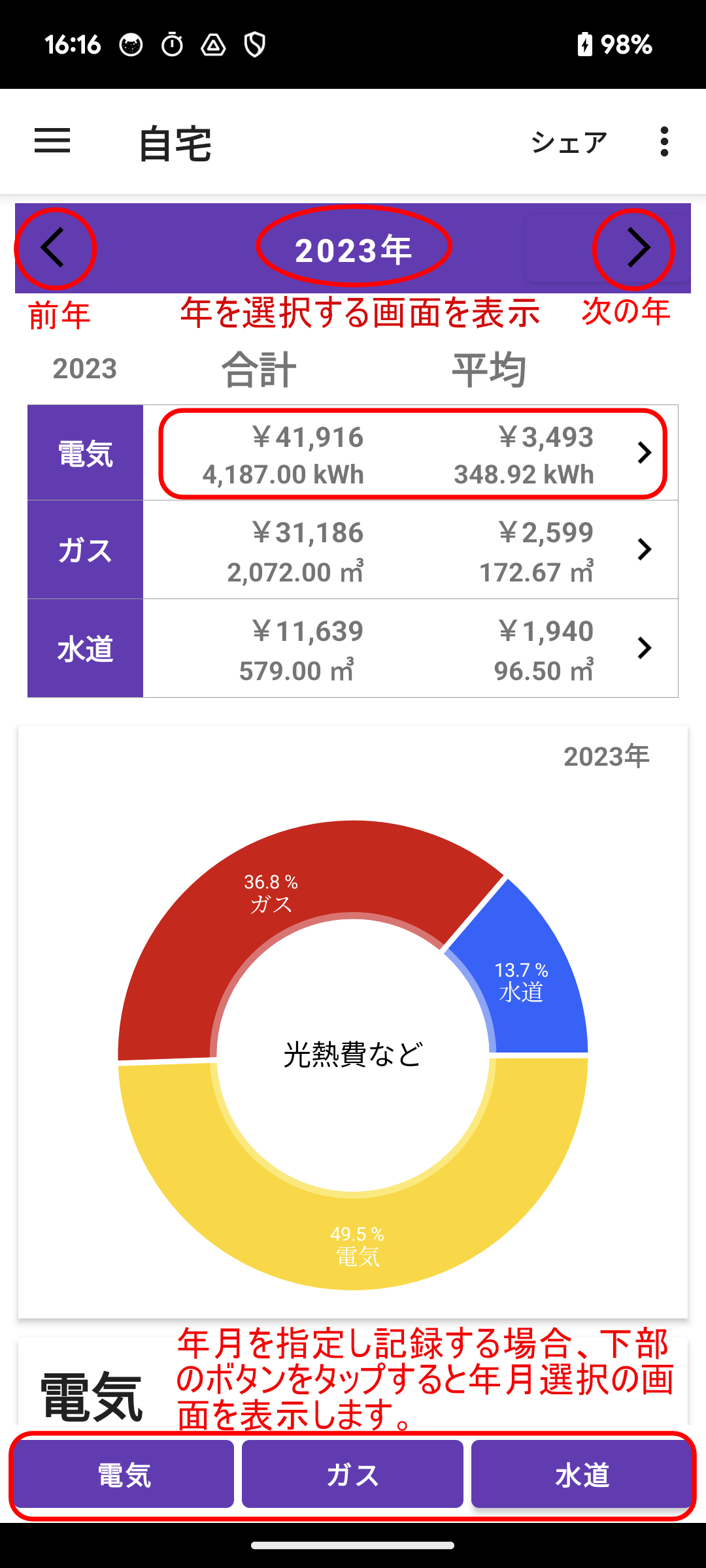
Task: Open year selection by tapping 2023年
Action: pos(353,248)
